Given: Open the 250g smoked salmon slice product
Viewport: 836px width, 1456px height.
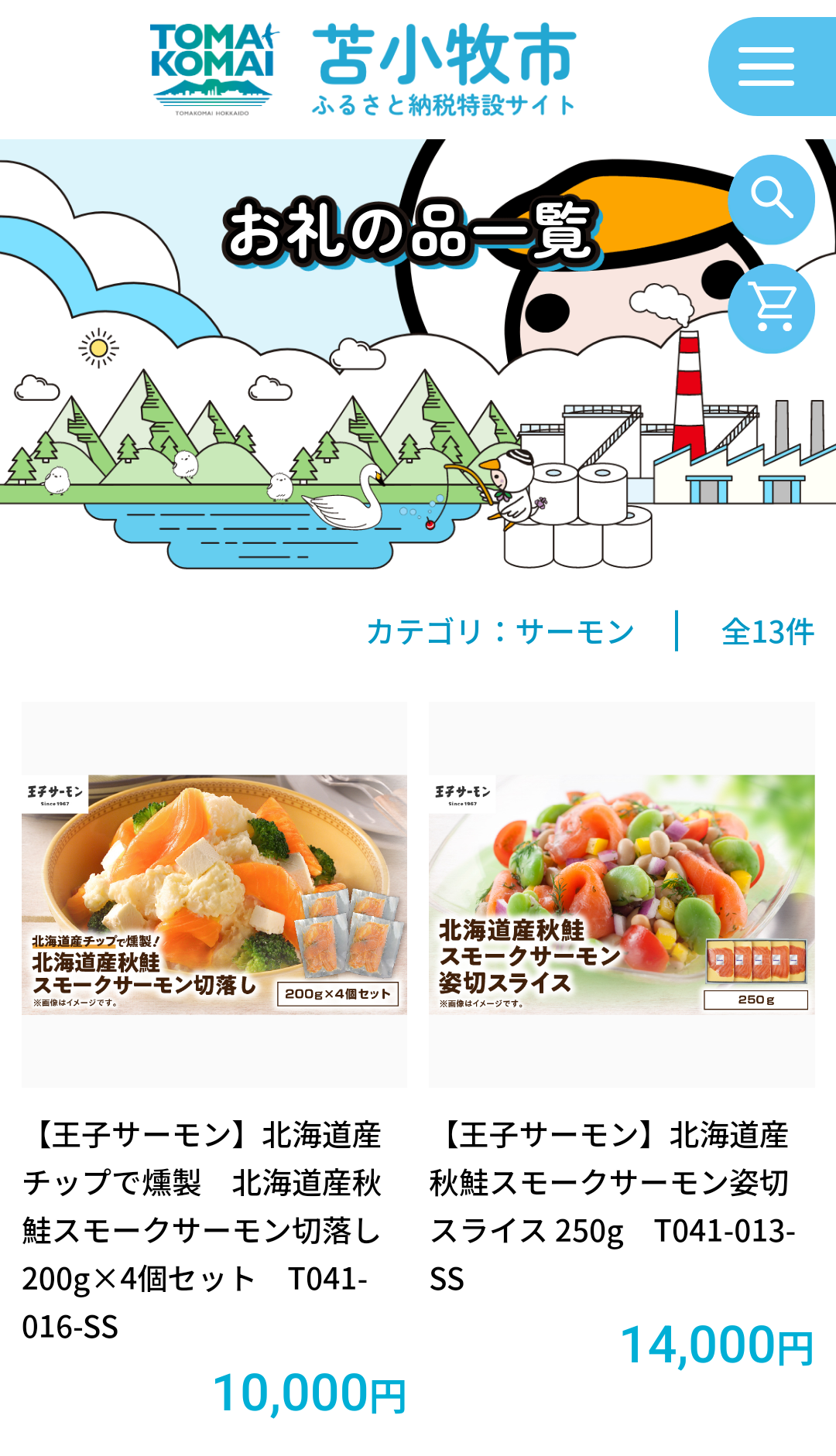Looking at the screenshot, I should [622, 895].
